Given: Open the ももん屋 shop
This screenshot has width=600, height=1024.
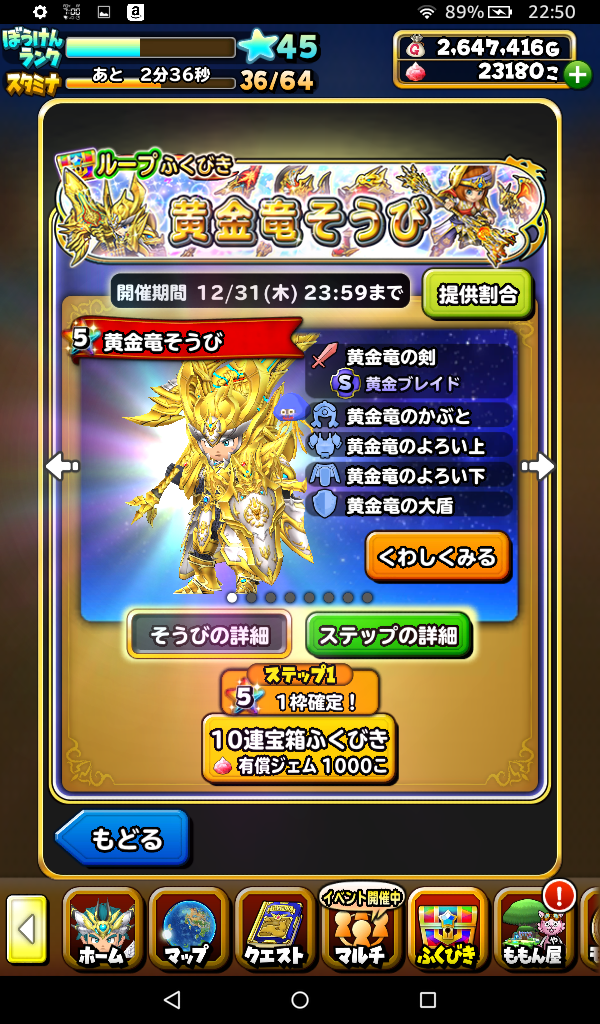Looking at the screenshot, I should (535, 928).
